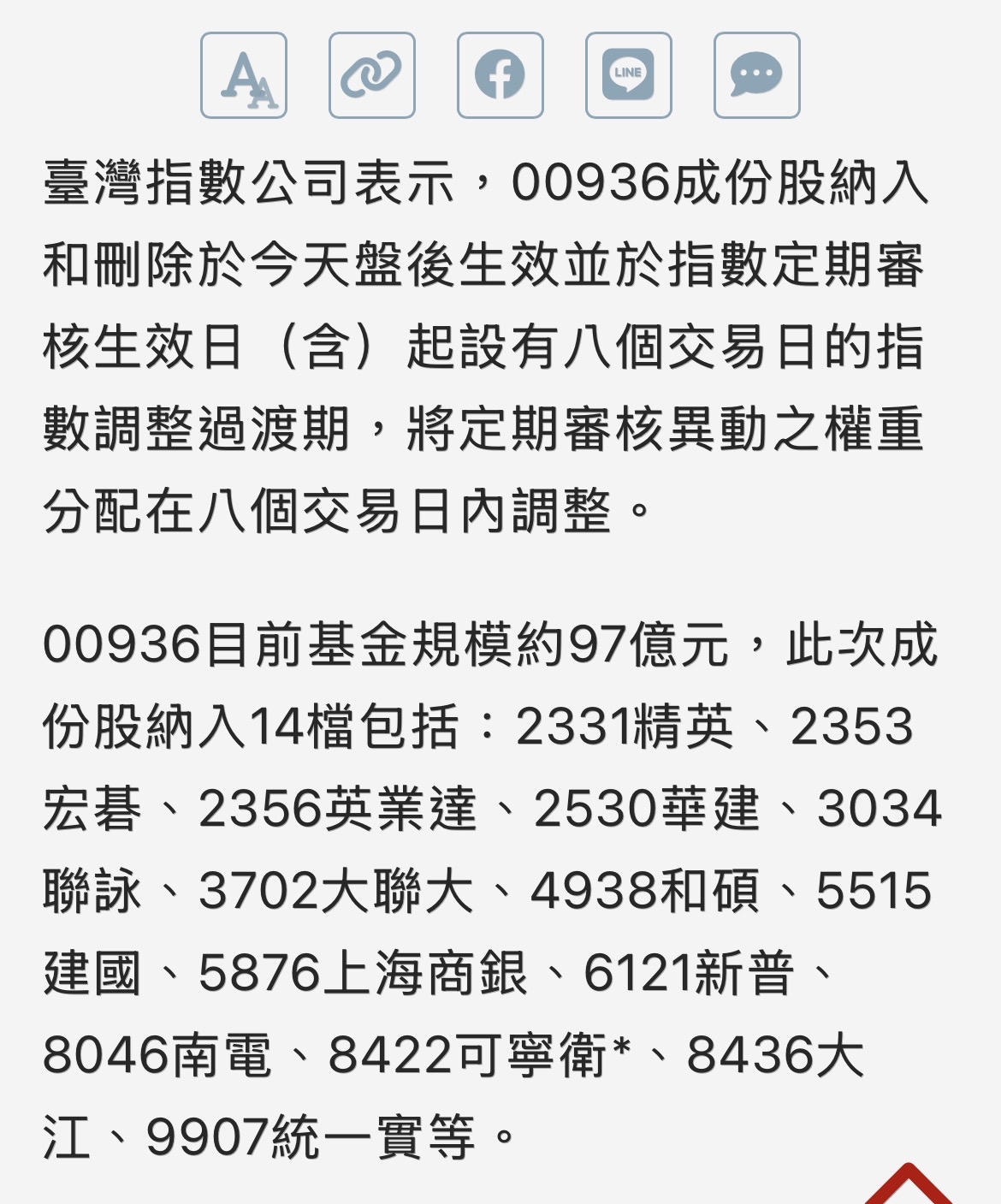Open the comments bubble icon
The height and width of the screenshot is (1204, 1001).
(757, 75)
